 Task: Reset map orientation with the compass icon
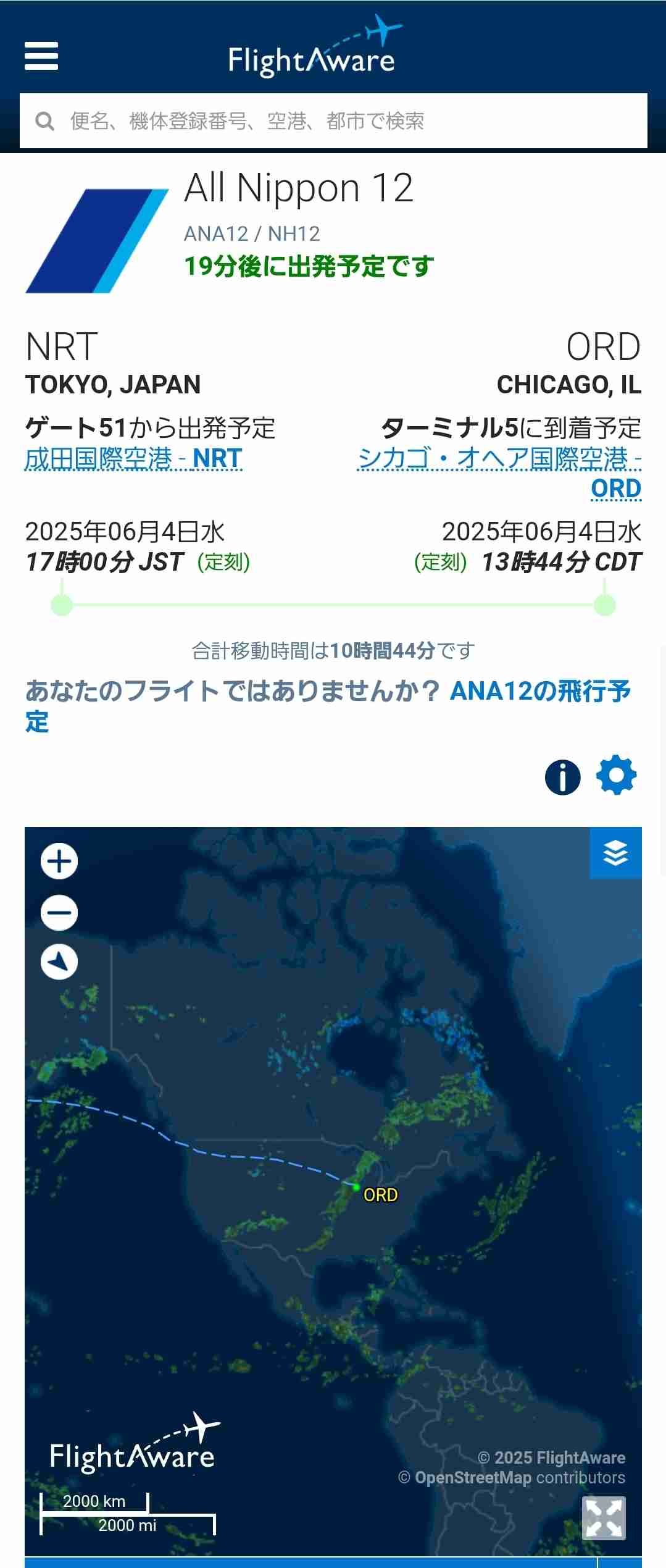click(59, 962)
